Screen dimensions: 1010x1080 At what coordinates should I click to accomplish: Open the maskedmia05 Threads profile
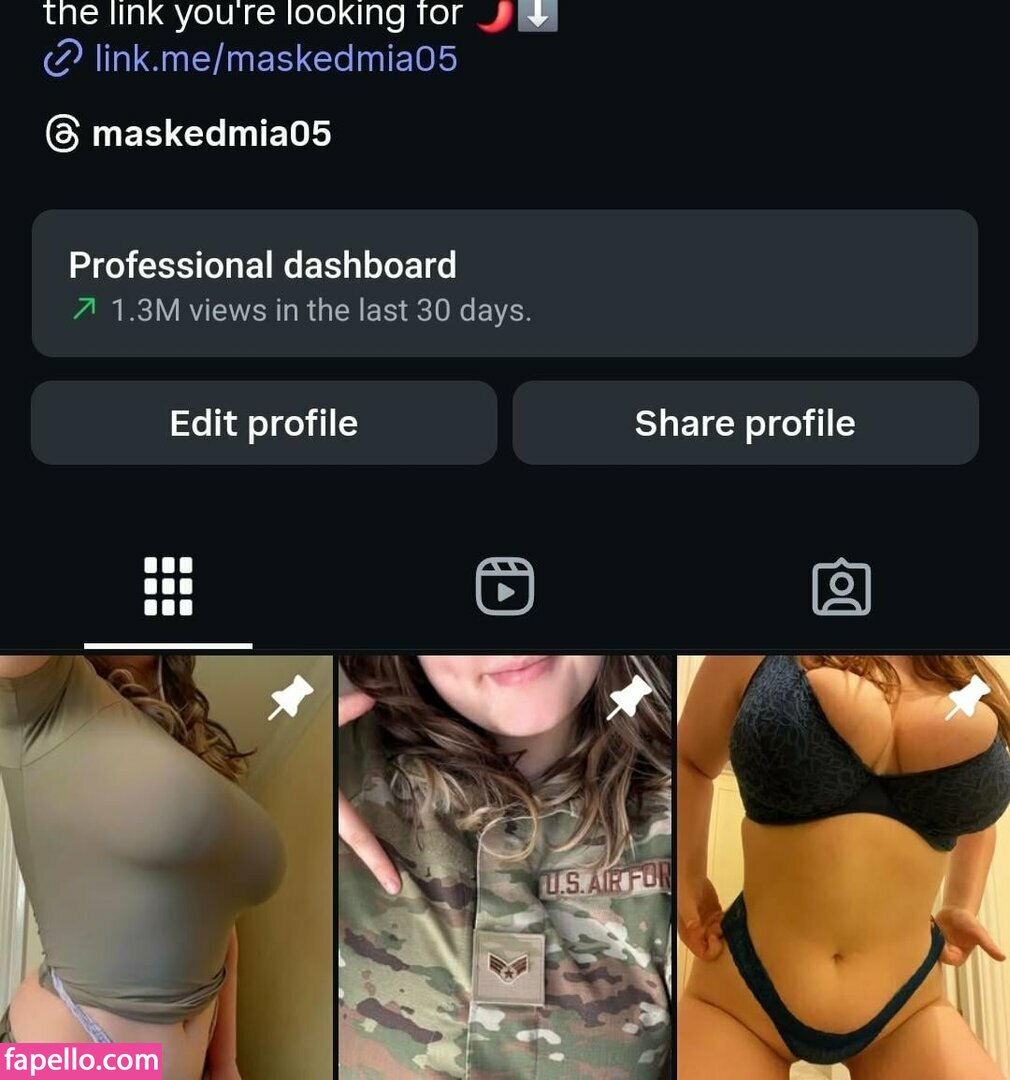coord(210,133)
